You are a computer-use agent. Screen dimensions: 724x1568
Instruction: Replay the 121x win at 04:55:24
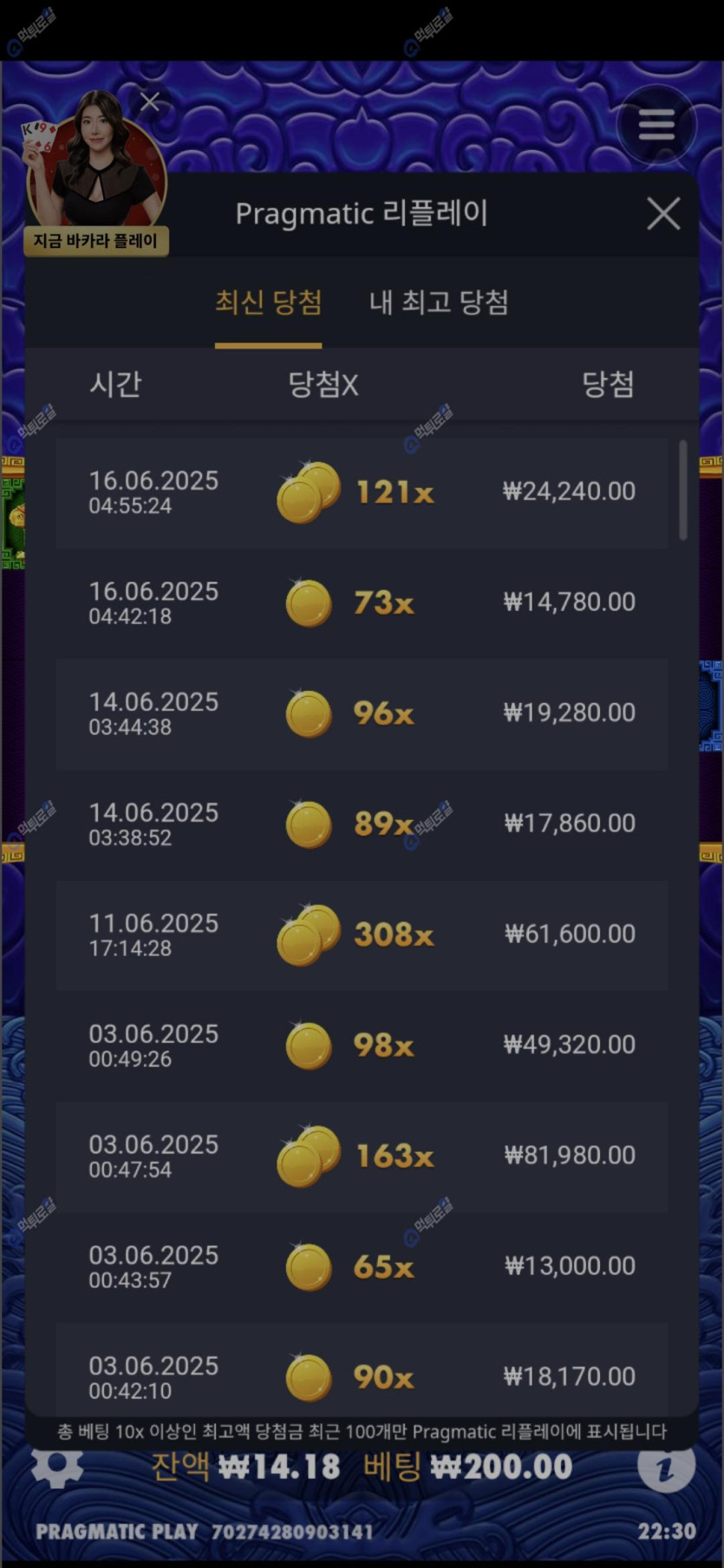tap(362, 492)
